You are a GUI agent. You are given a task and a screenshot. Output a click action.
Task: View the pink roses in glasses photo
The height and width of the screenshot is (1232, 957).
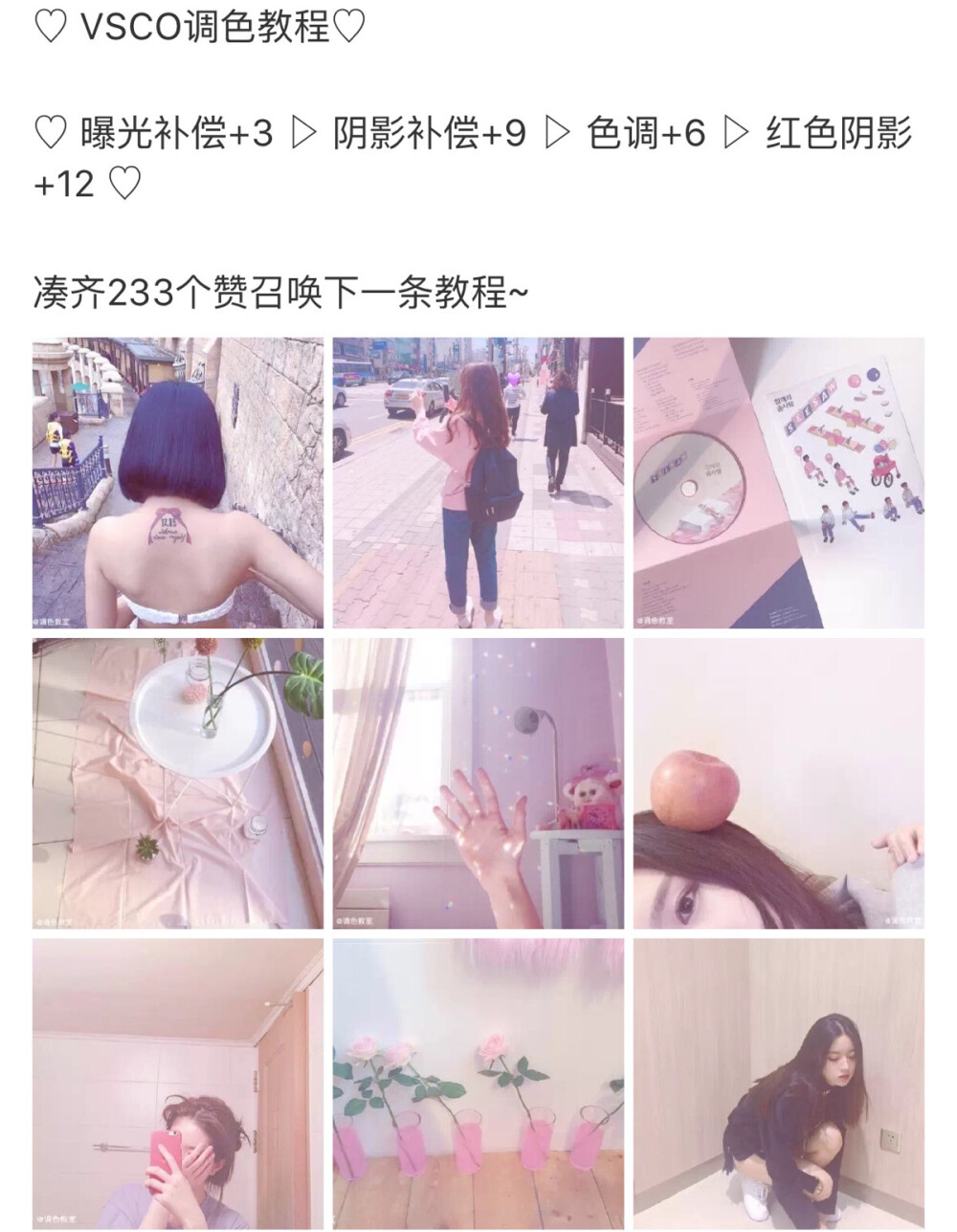tap(478, 1084)
